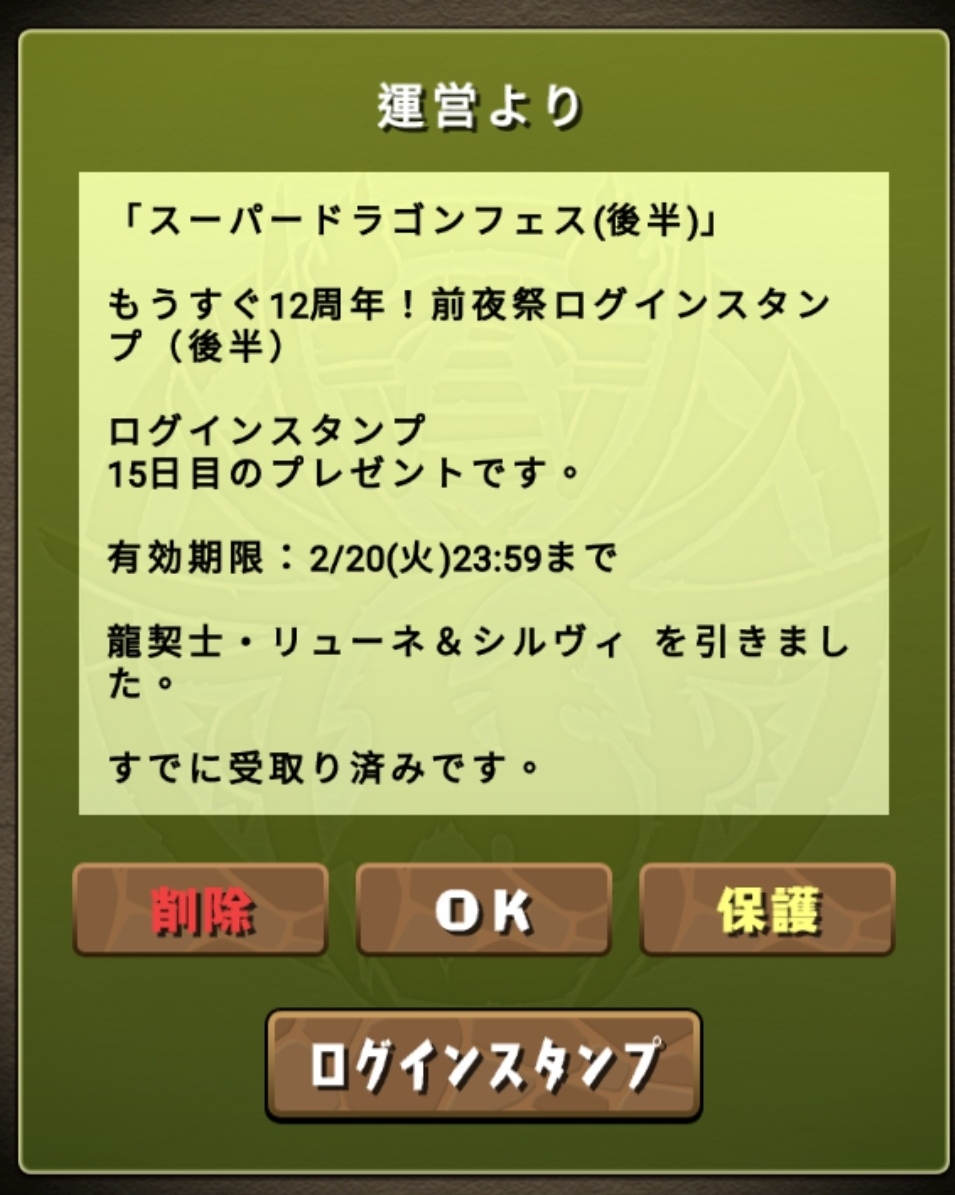The height and width of the screenshot is (1195, 955).
Task: Confirm the message with OK
Action: 483,909
